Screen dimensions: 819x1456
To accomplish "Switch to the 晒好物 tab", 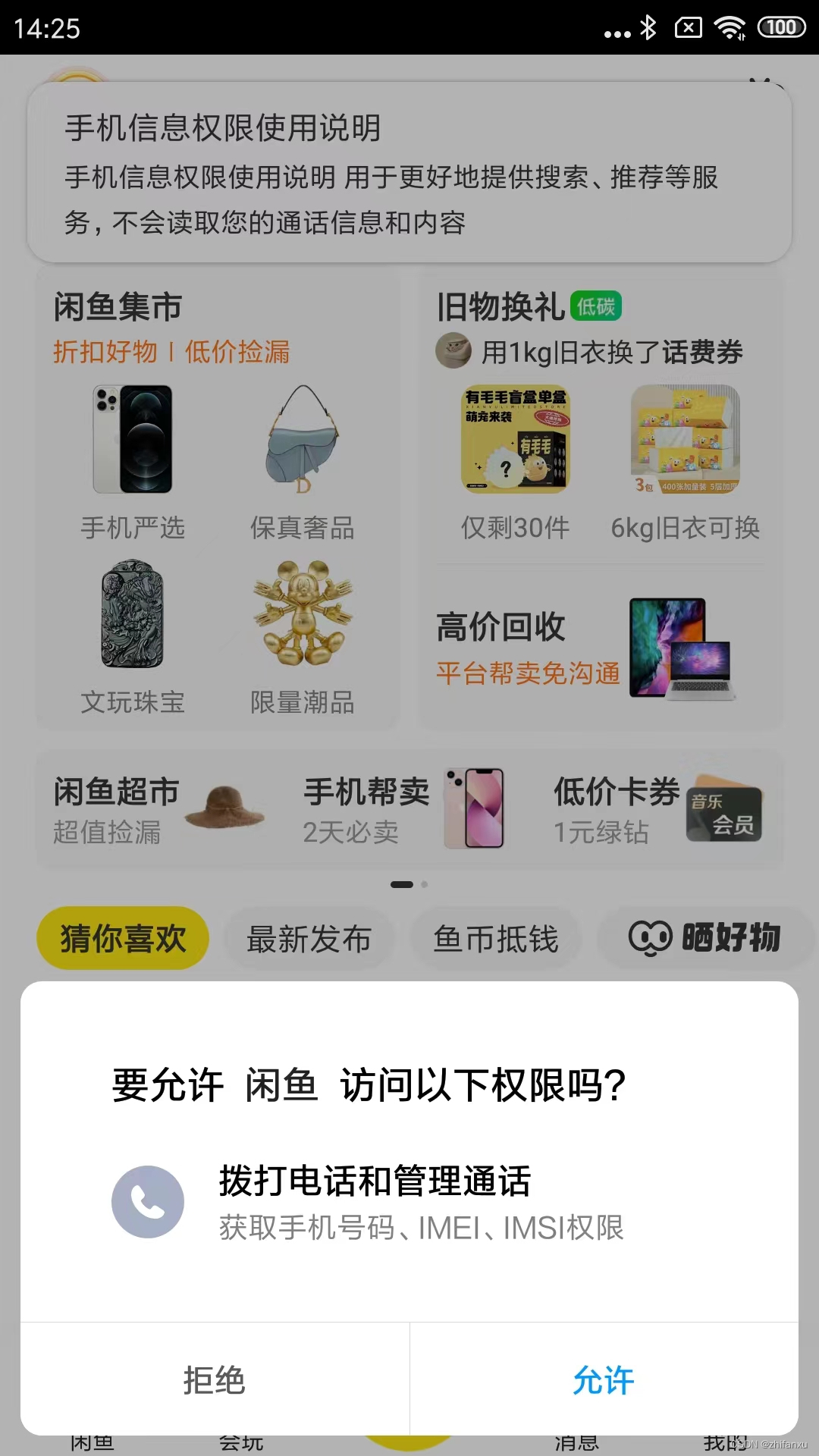I will pyautogui.click(x=705, y=938).
